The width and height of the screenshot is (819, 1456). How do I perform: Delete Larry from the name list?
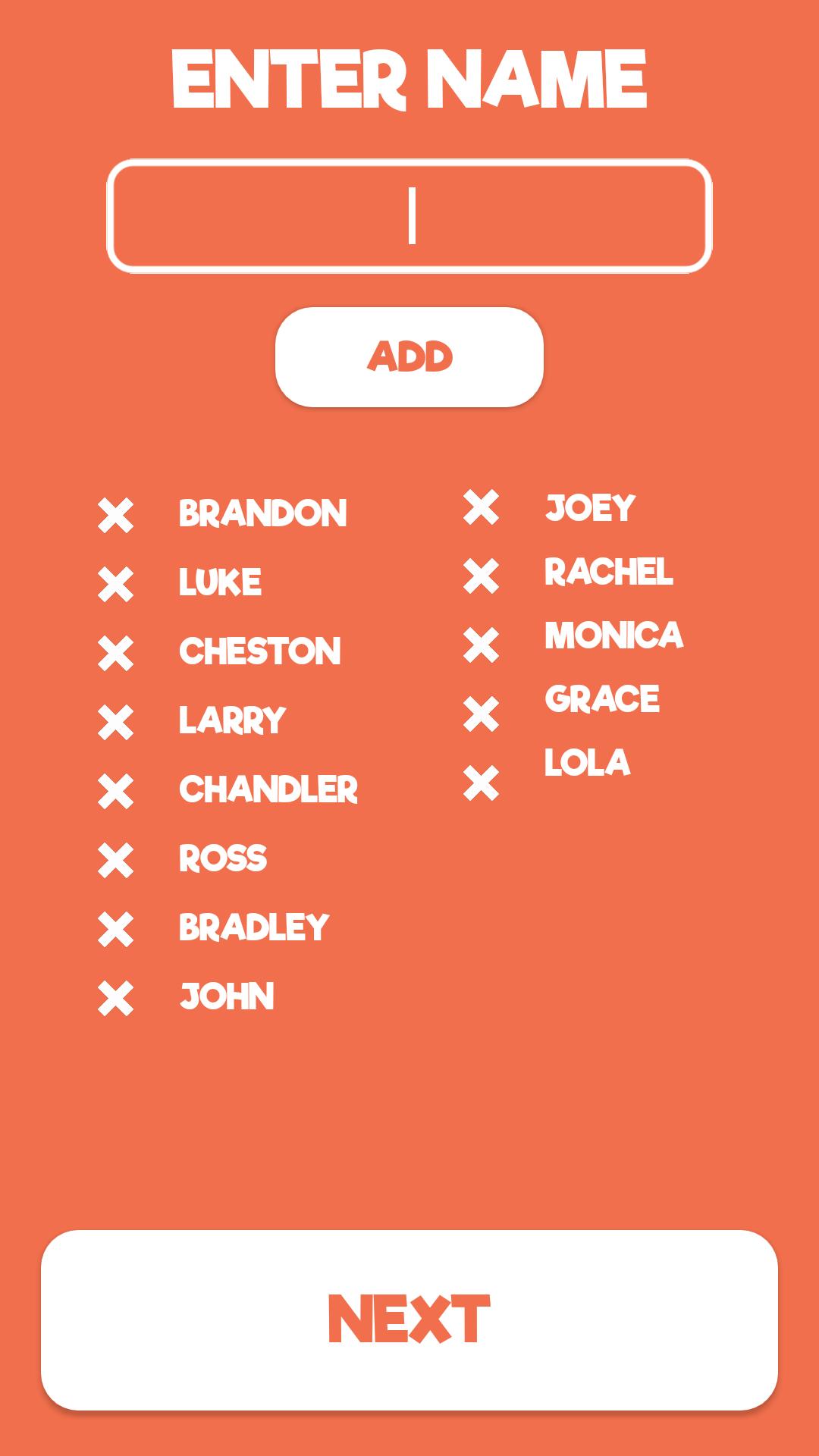(115, 723)
